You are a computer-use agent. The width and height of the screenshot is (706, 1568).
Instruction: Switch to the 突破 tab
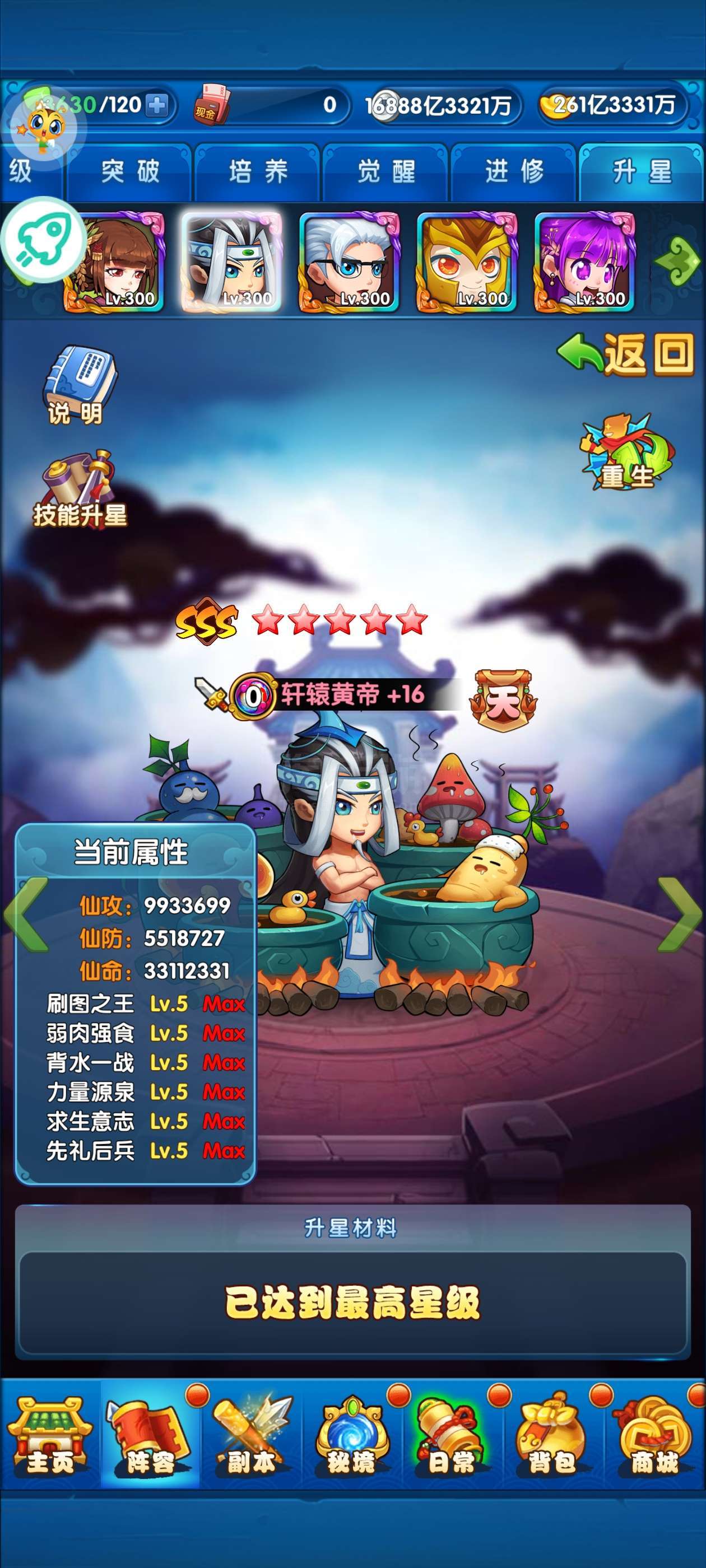click(131, 172)
